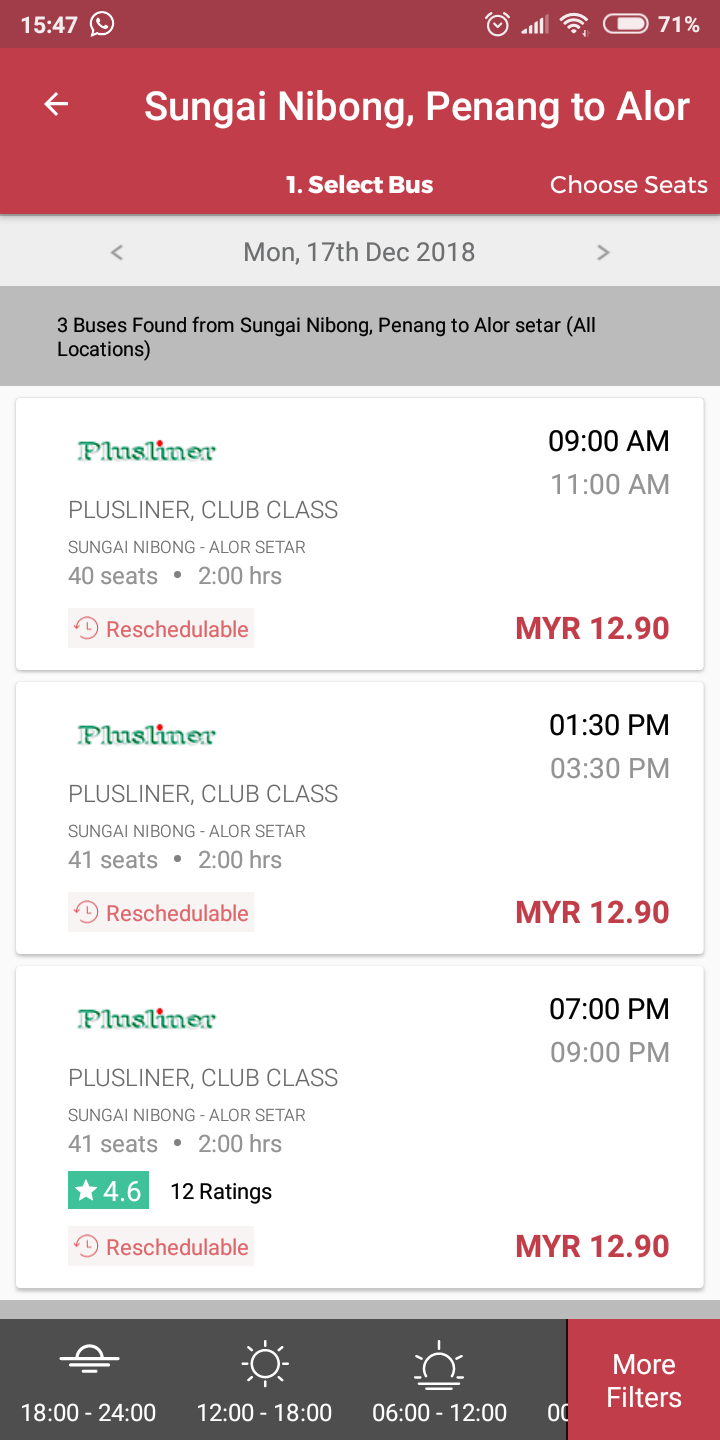720x1440 pixels.
Task: Pick the 07:00 PM Plusliner bus
Action: pyautogui.click(x=360, y=1127)
